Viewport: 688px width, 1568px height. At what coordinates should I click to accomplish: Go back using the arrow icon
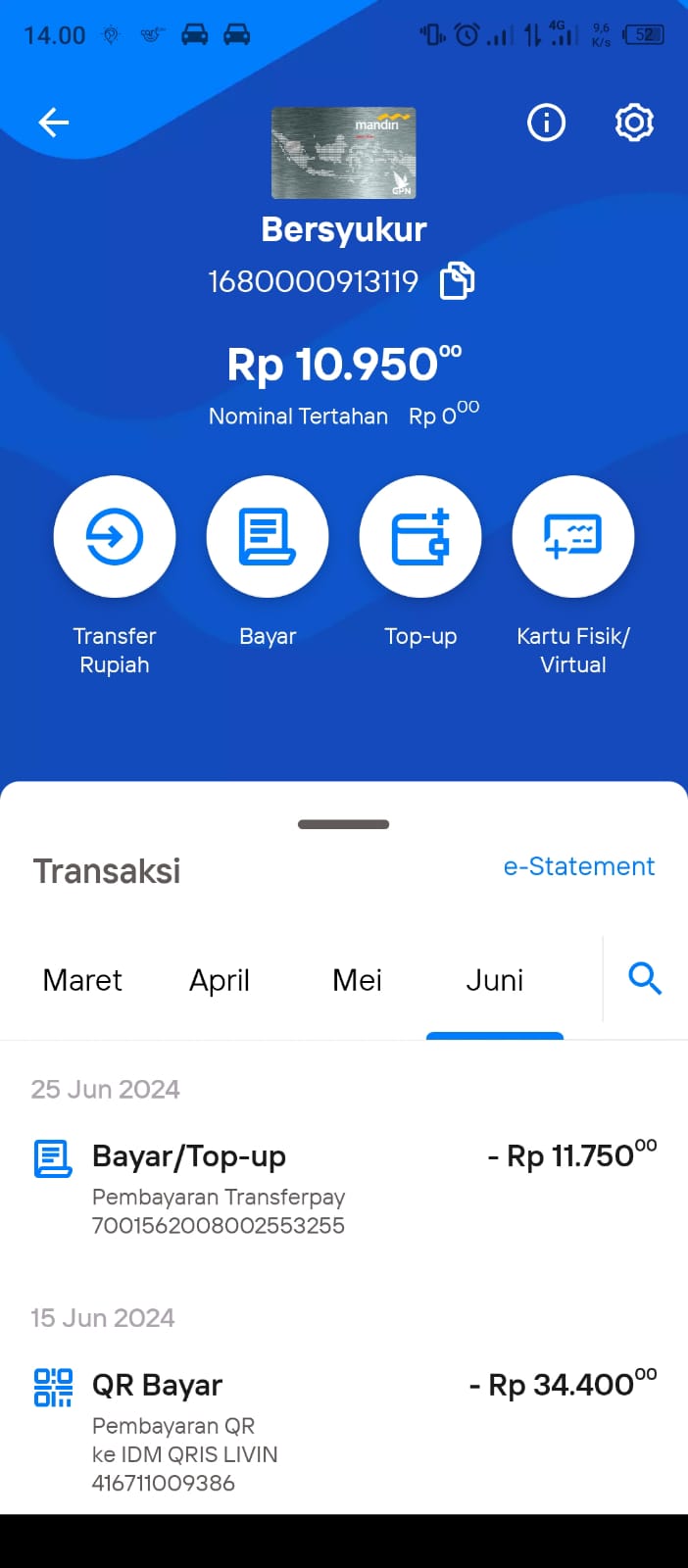[54, 122]
